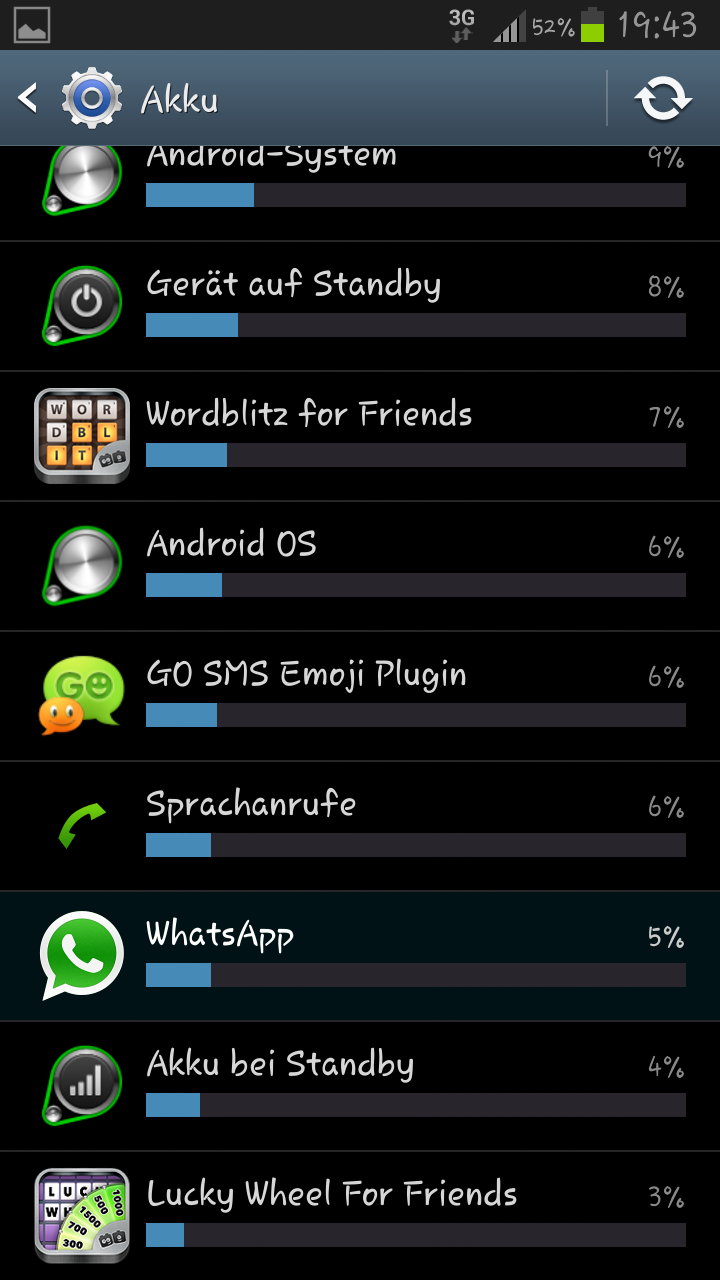Open Gerät auf Standby details

point(360,306)
